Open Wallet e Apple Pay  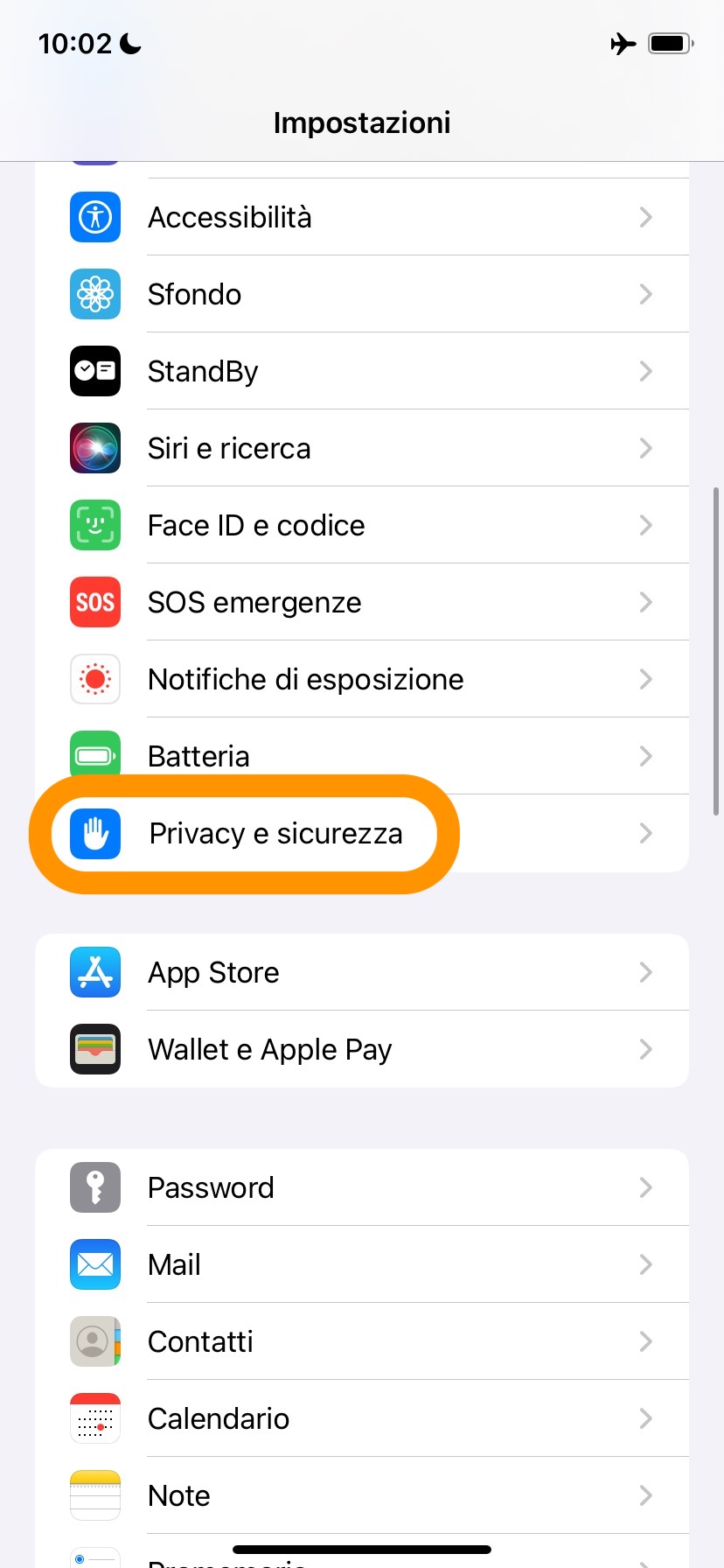tap(361, 1049)
